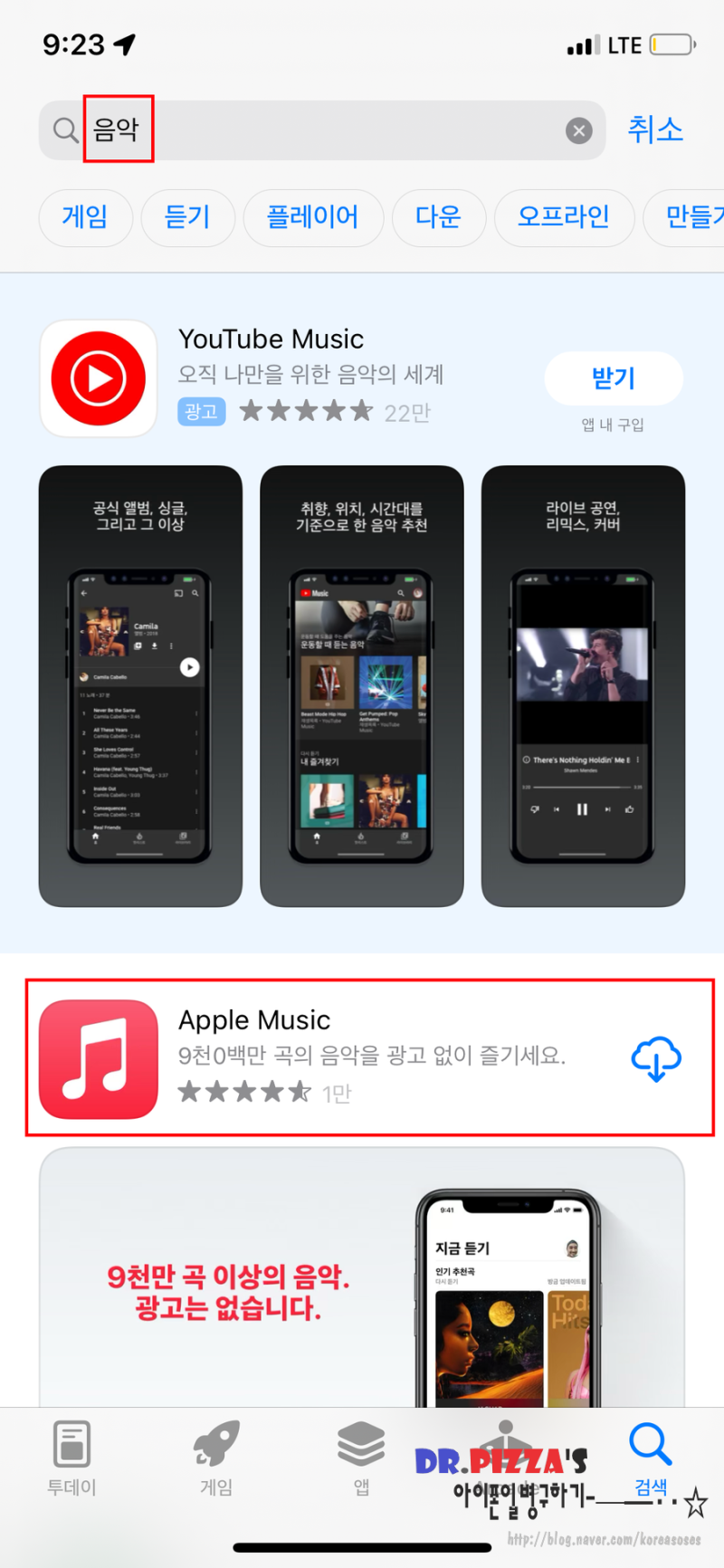This screenshot has height=1568, width=724.
Task: Cancel the search via 취소
Action: click(655, 129)
